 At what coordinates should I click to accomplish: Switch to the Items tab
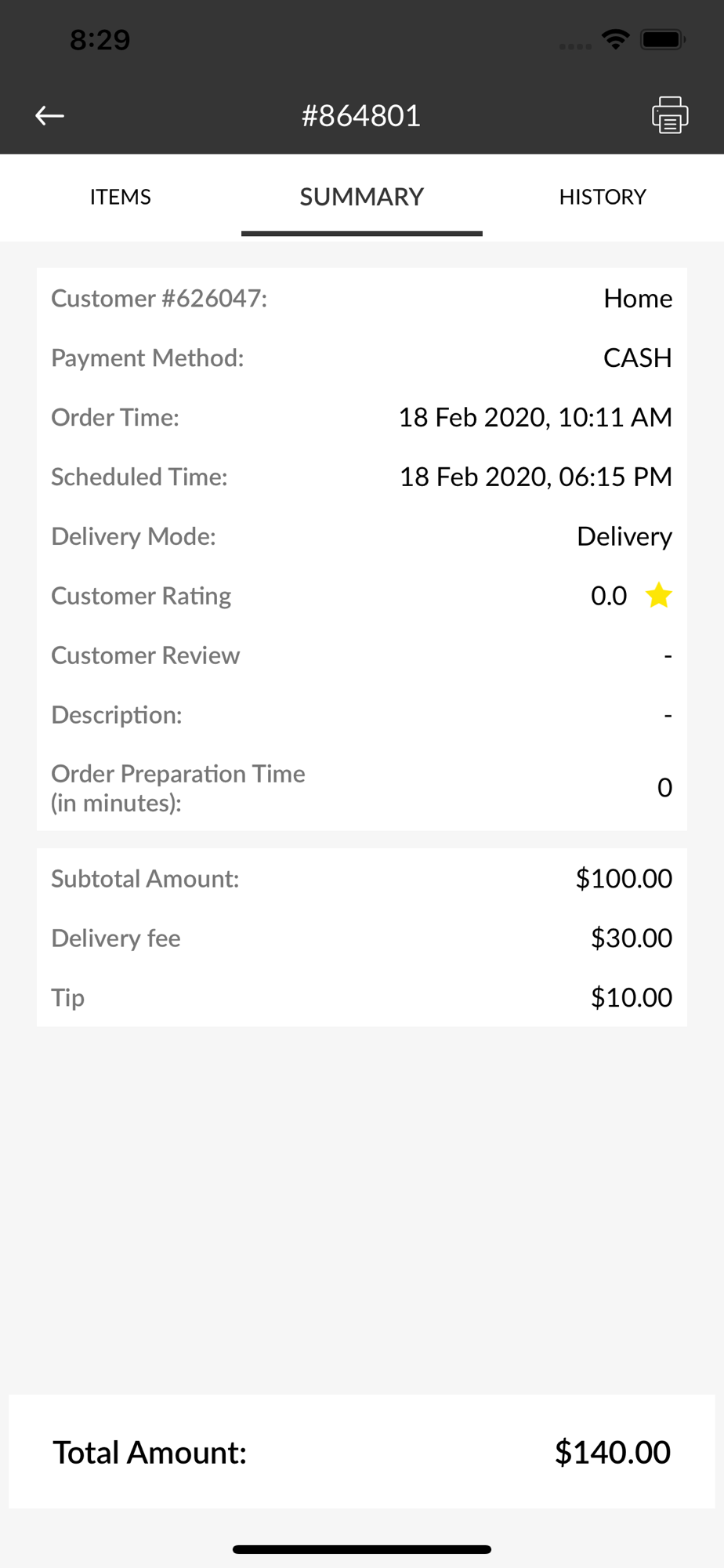[121, 197]
